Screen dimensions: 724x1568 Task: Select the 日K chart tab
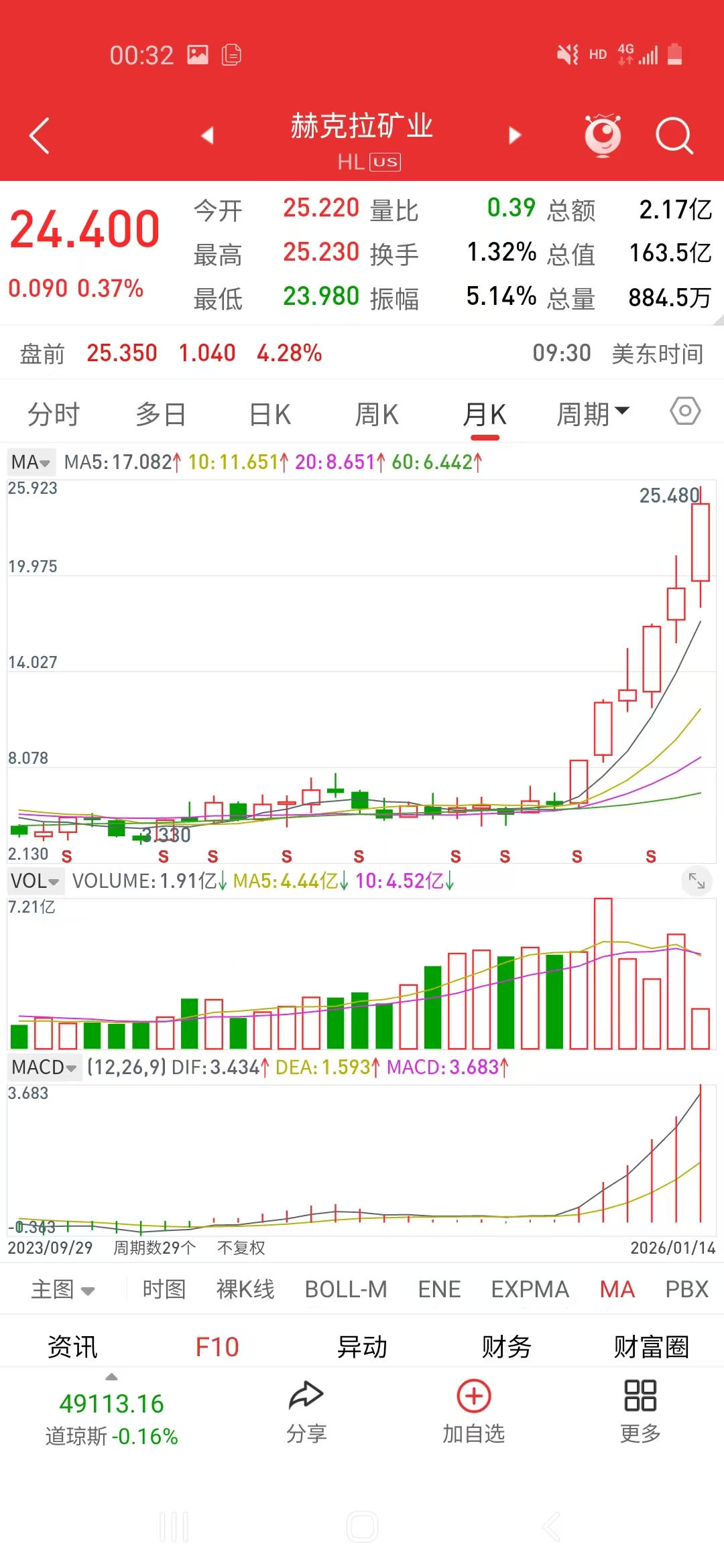[269, 415]
